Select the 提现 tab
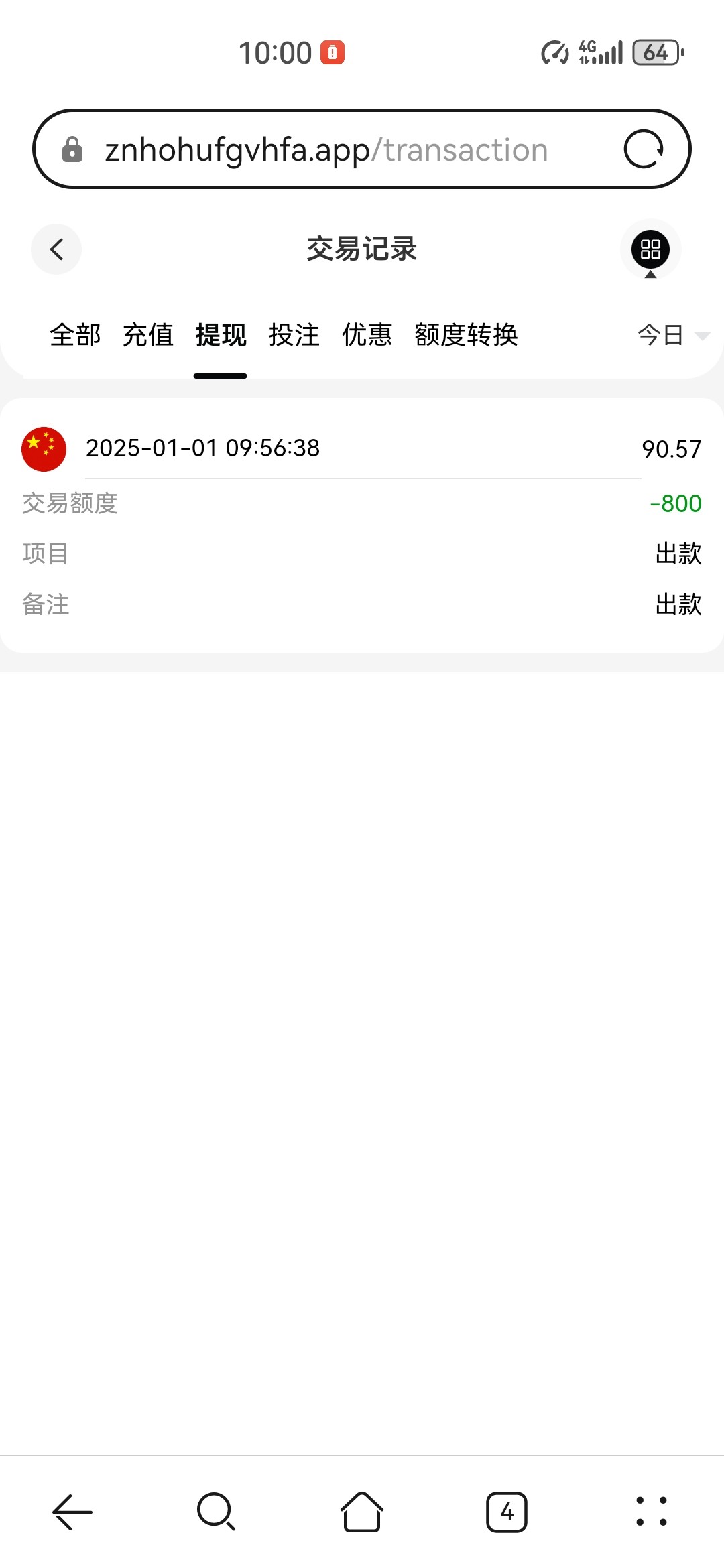Image resolution: width=724 pixels, height=1568 pixels. tap(221, 335)
